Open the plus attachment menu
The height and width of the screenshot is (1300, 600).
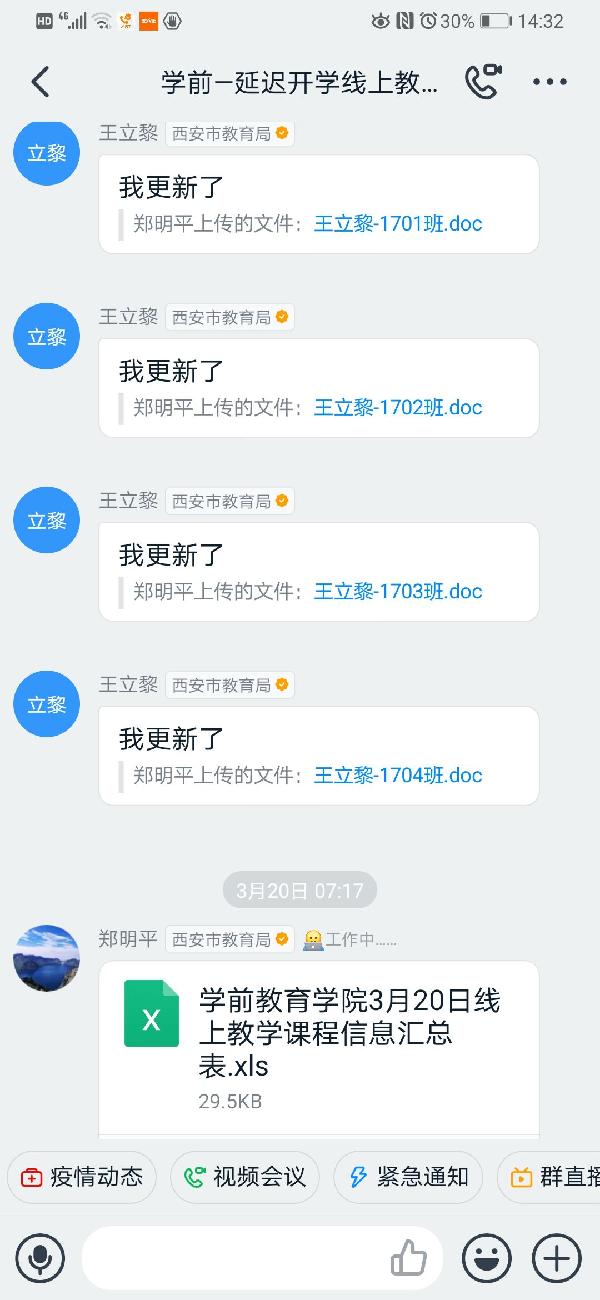(556, 1258)
